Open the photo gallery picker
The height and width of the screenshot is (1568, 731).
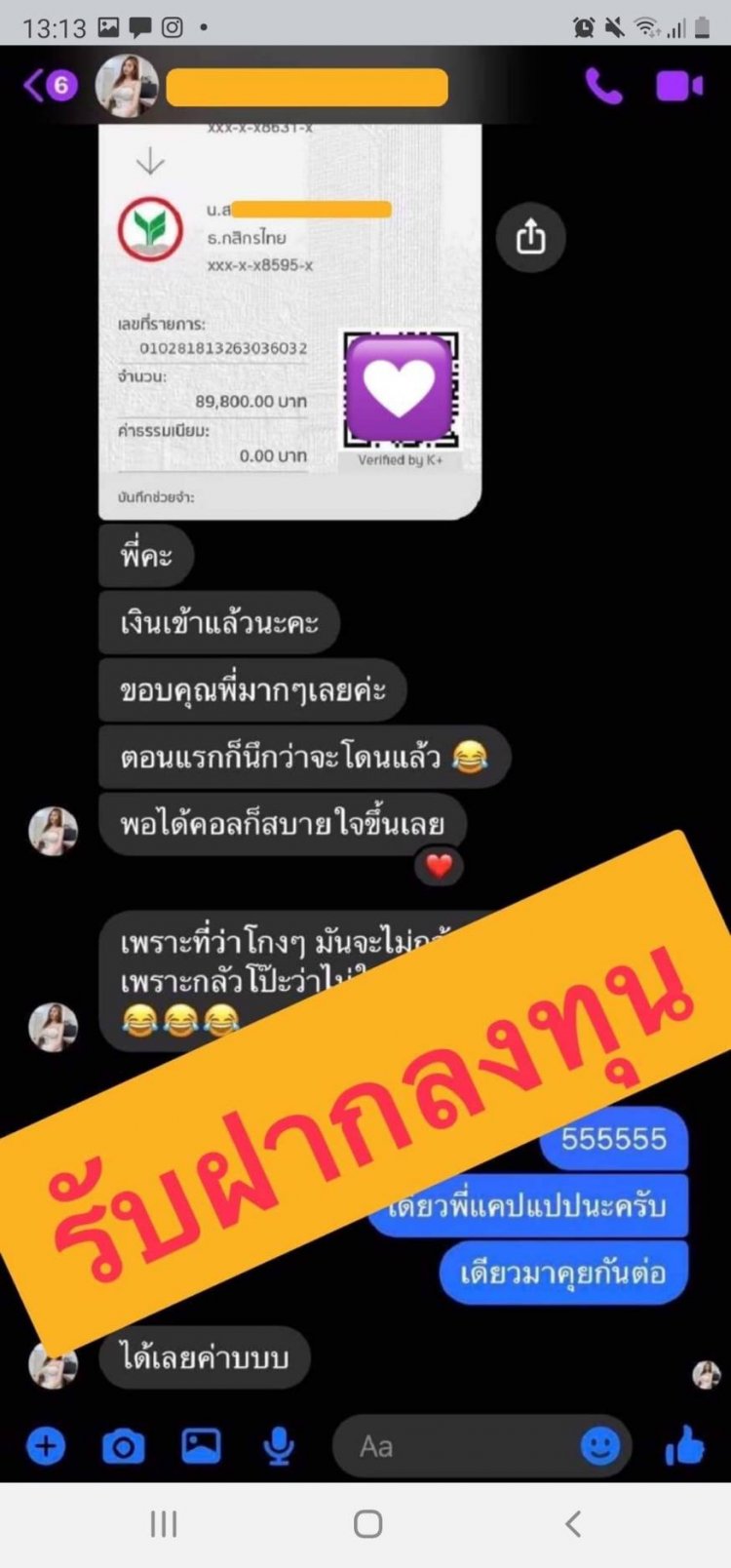(x=201, y=1446)
